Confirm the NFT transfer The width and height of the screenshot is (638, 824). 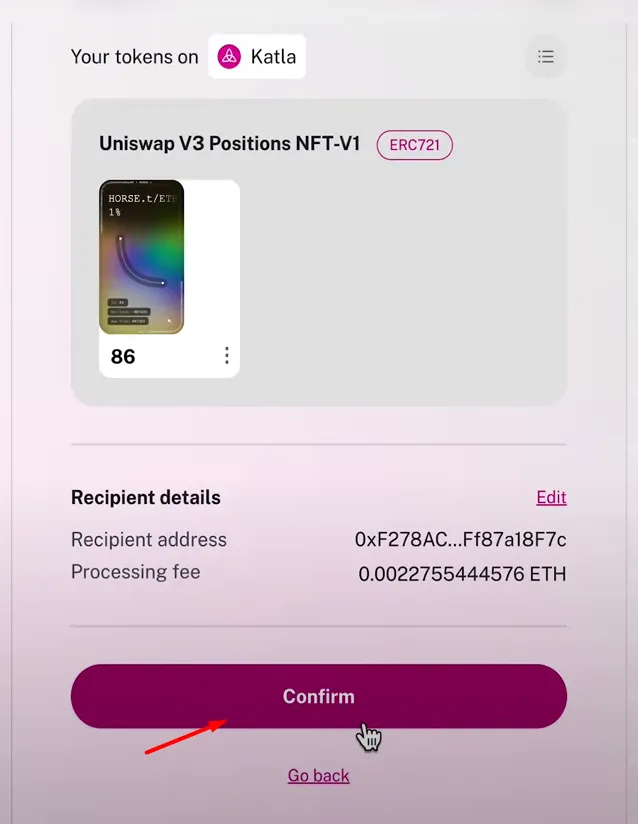(x=318, y=696)
